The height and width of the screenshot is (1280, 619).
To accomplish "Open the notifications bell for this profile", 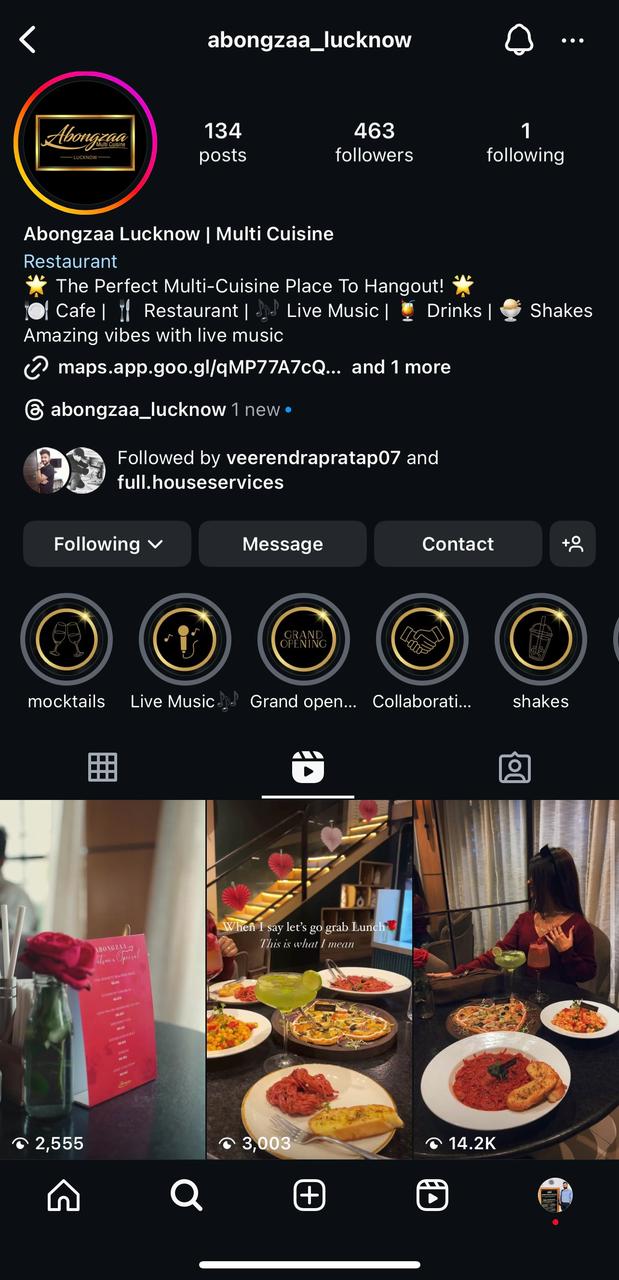I will (x=518, y=40).
